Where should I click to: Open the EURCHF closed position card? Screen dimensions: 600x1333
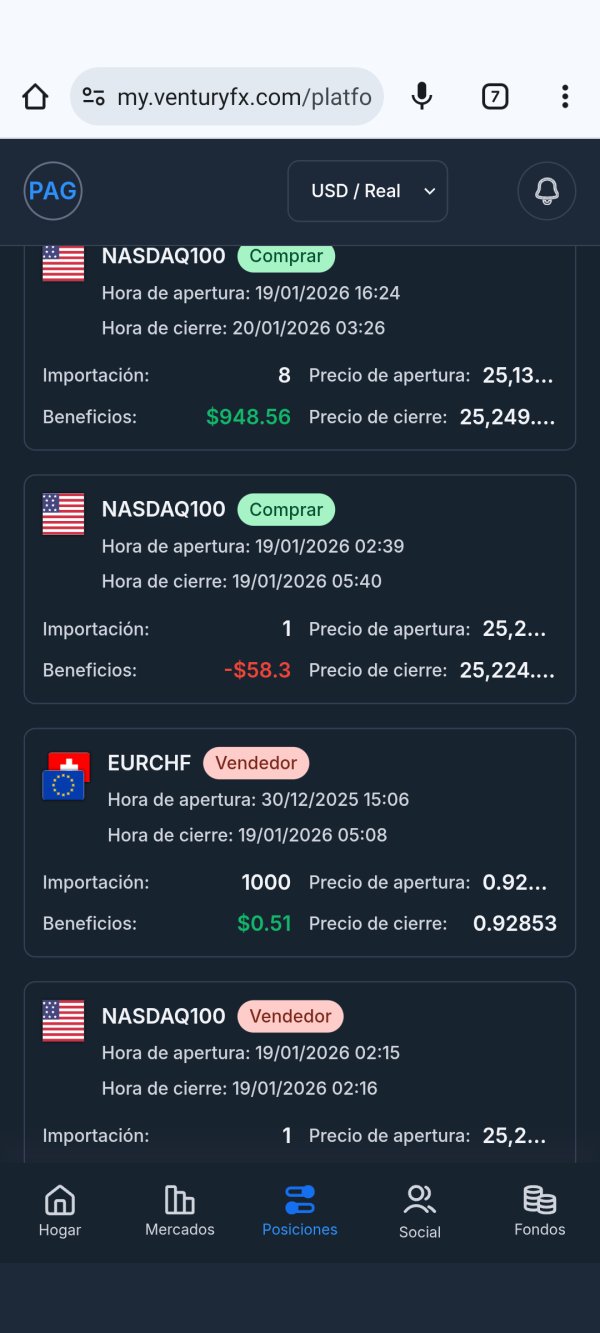click(x=300, y=842)
